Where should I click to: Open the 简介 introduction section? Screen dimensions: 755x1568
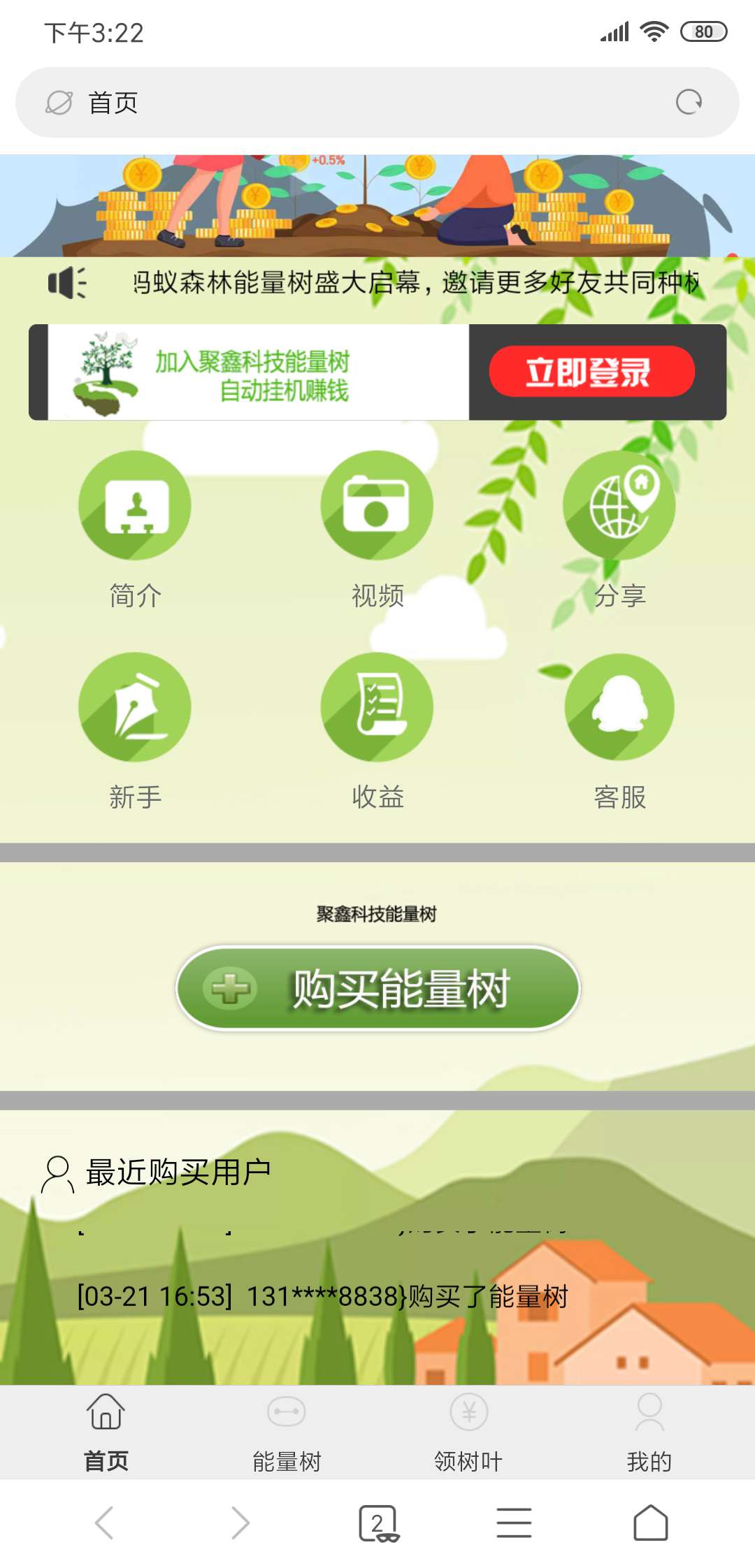click(x=134, y=505)
